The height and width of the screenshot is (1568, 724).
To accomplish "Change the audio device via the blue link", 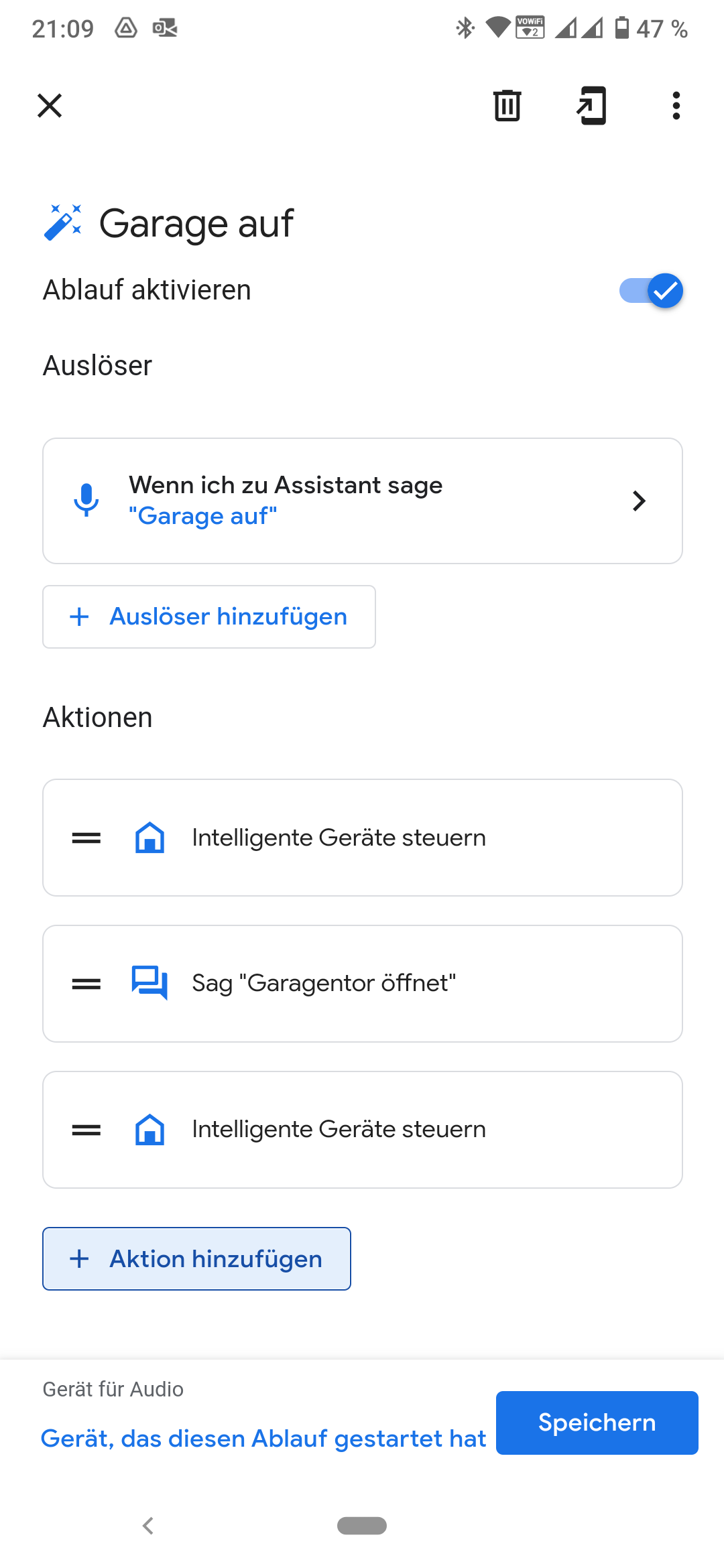I will click(x=263, y=1439).
